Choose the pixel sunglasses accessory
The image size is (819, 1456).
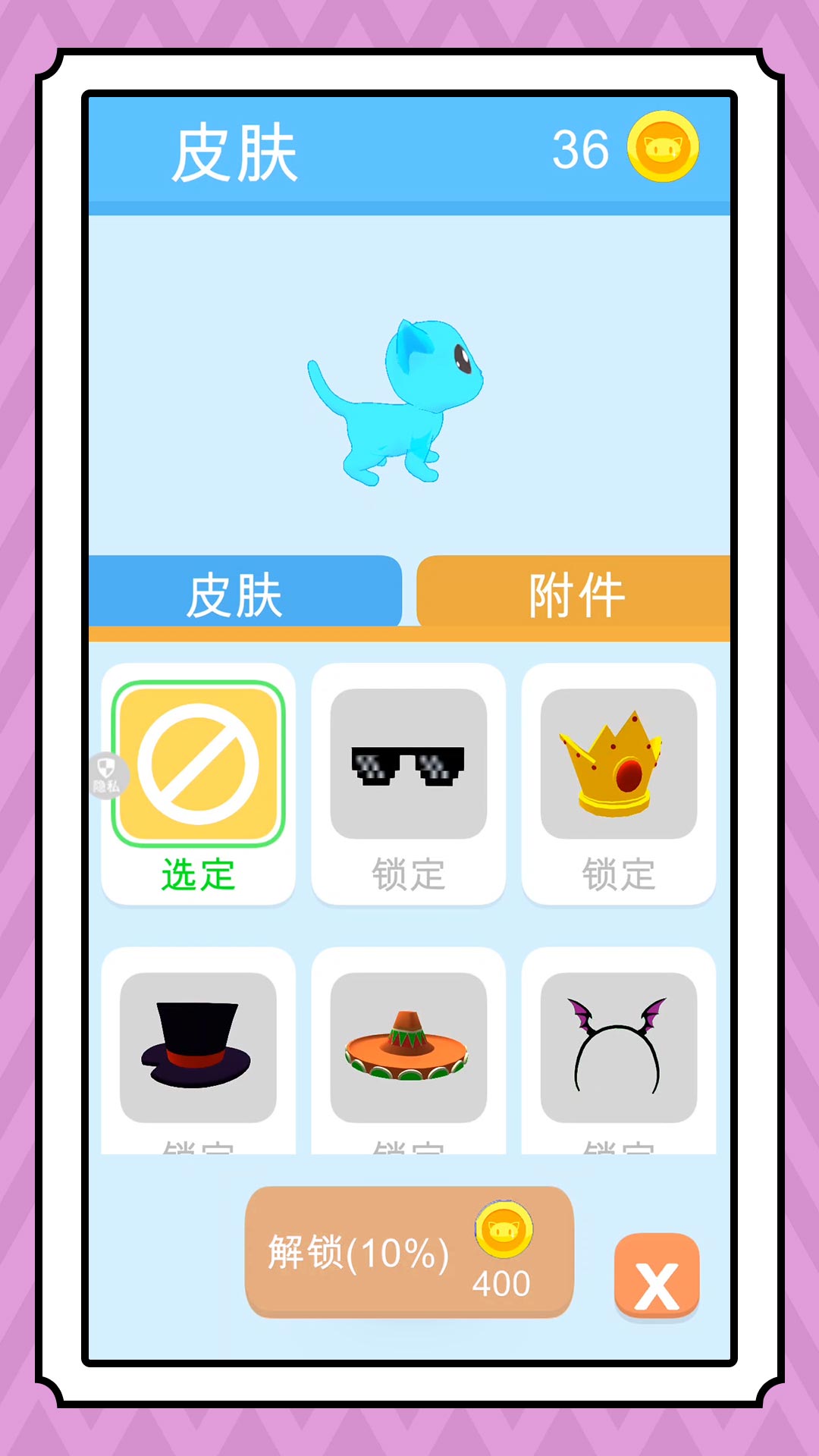(x=408, y=783)
